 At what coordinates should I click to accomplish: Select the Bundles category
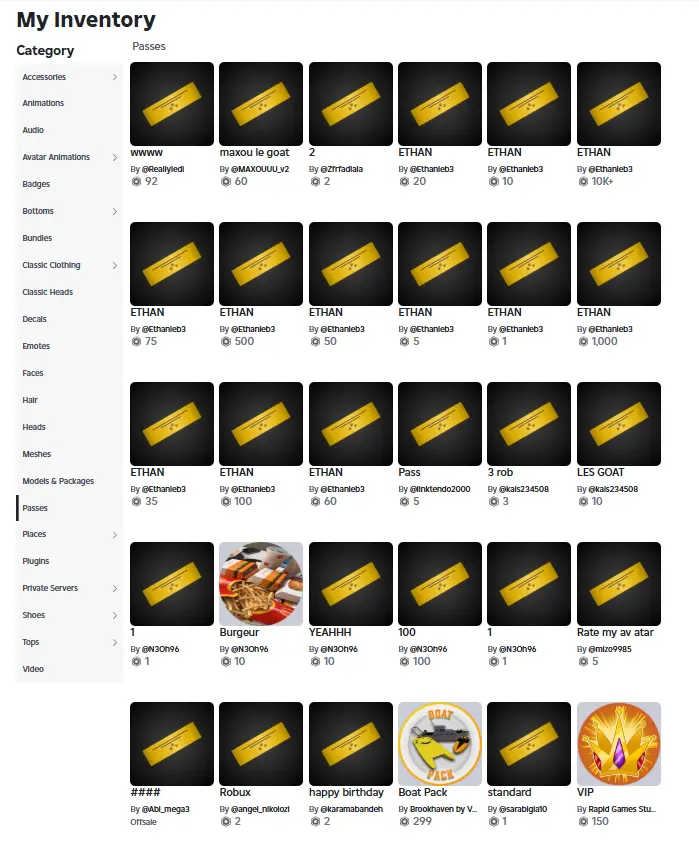coord(37,239)
